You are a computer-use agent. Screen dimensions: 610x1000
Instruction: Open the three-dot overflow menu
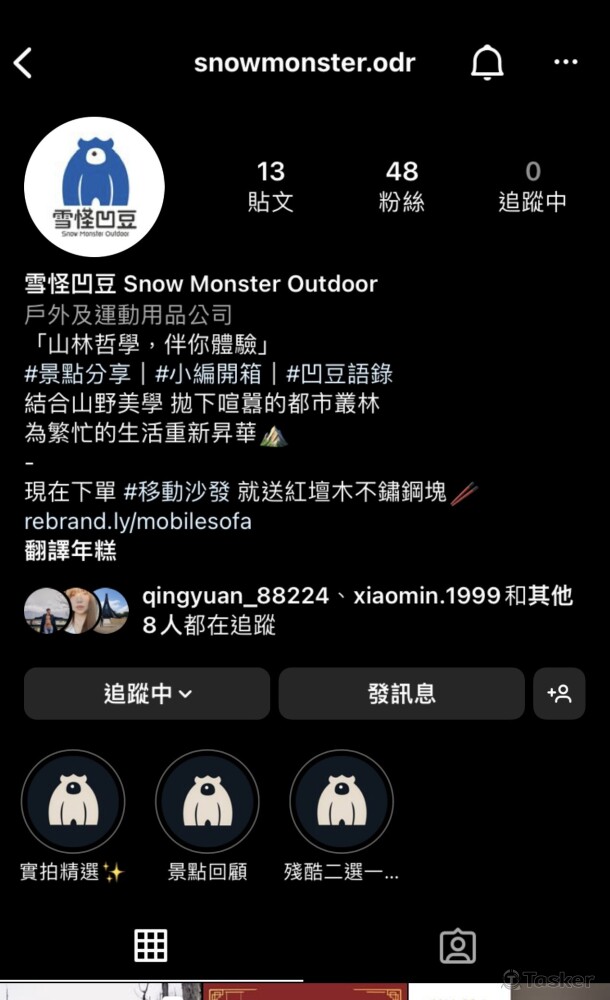tap(565, 63)
